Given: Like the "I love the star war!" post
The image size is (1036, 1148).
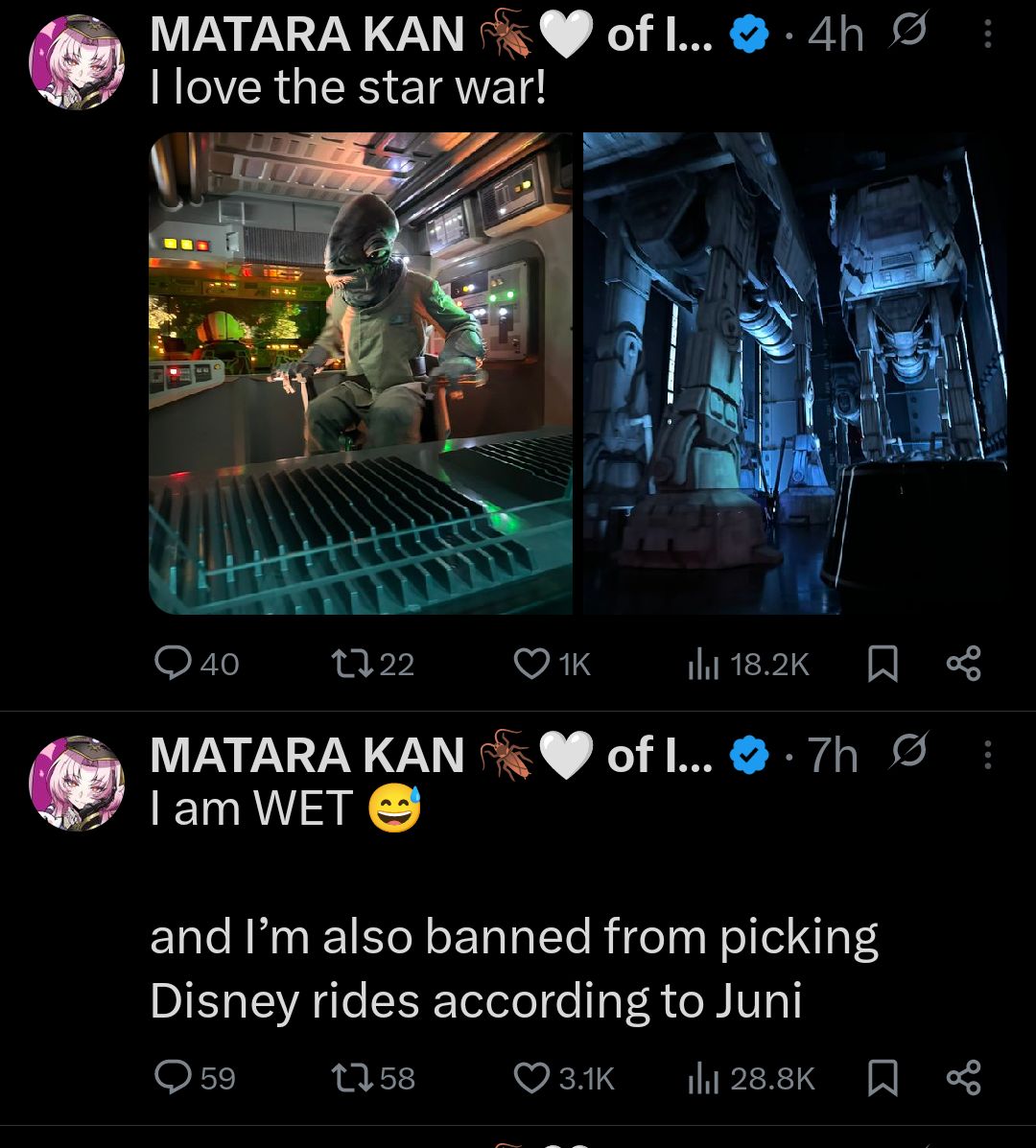Looking at the screenshot, I should click(x=530, y=664).
